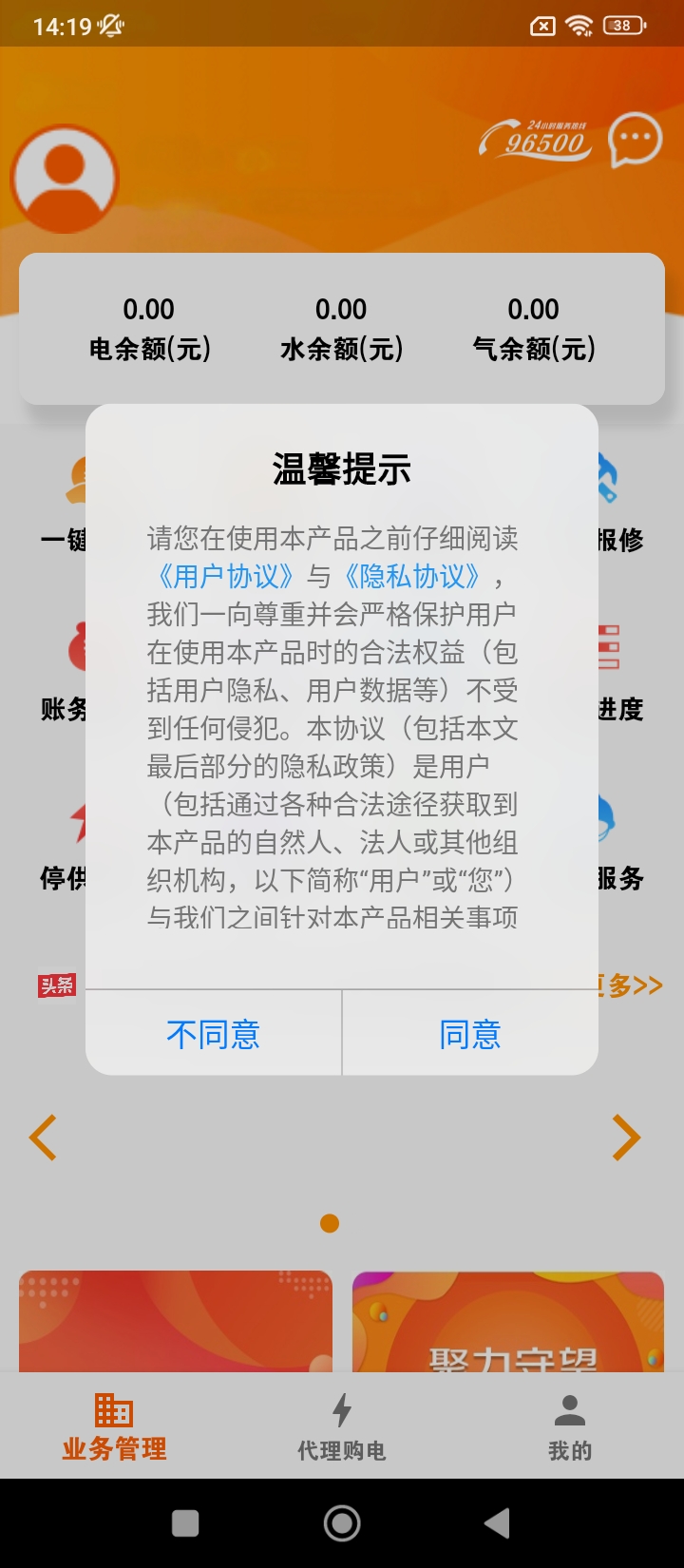Open the chat message icon
684x1568 pixels.
(635, 141)
